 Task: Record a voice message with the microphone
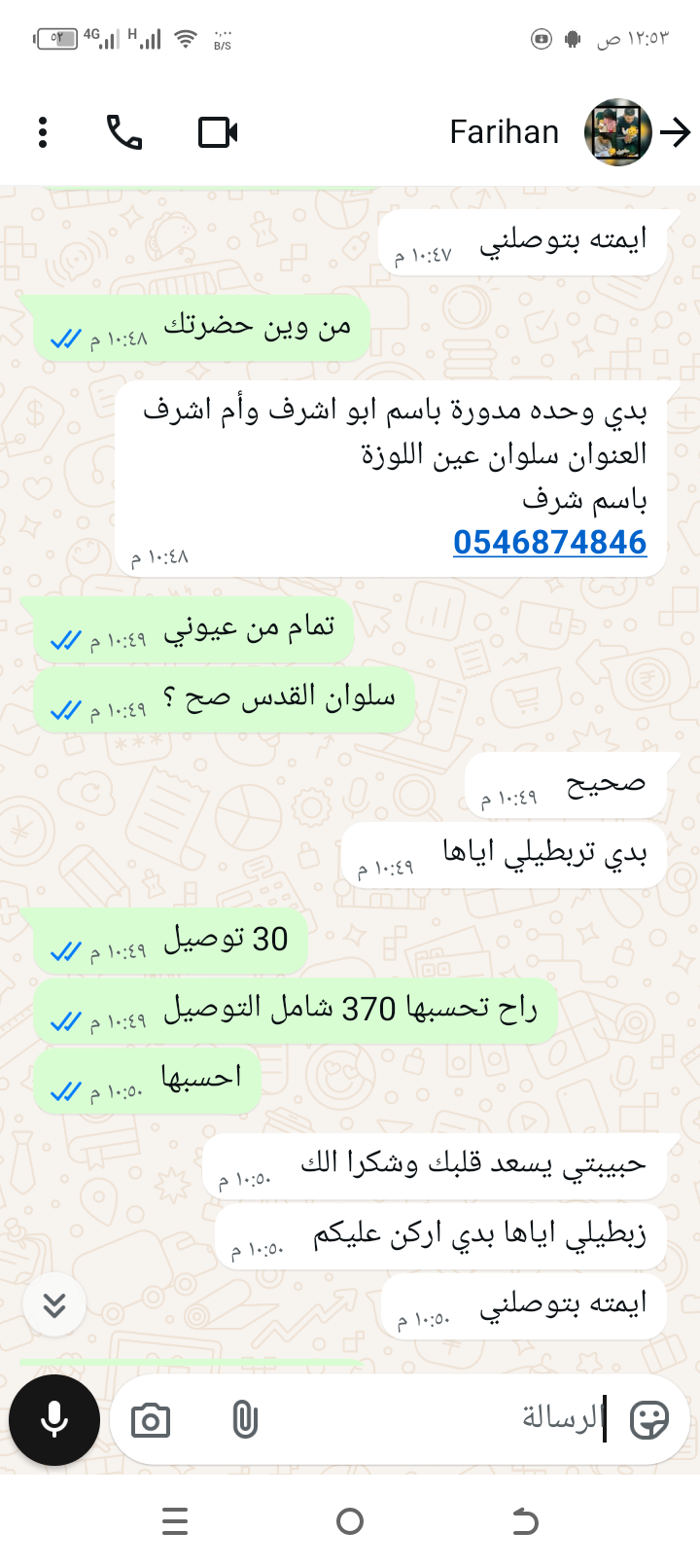pyautogui.click(x=54, y=1419)
